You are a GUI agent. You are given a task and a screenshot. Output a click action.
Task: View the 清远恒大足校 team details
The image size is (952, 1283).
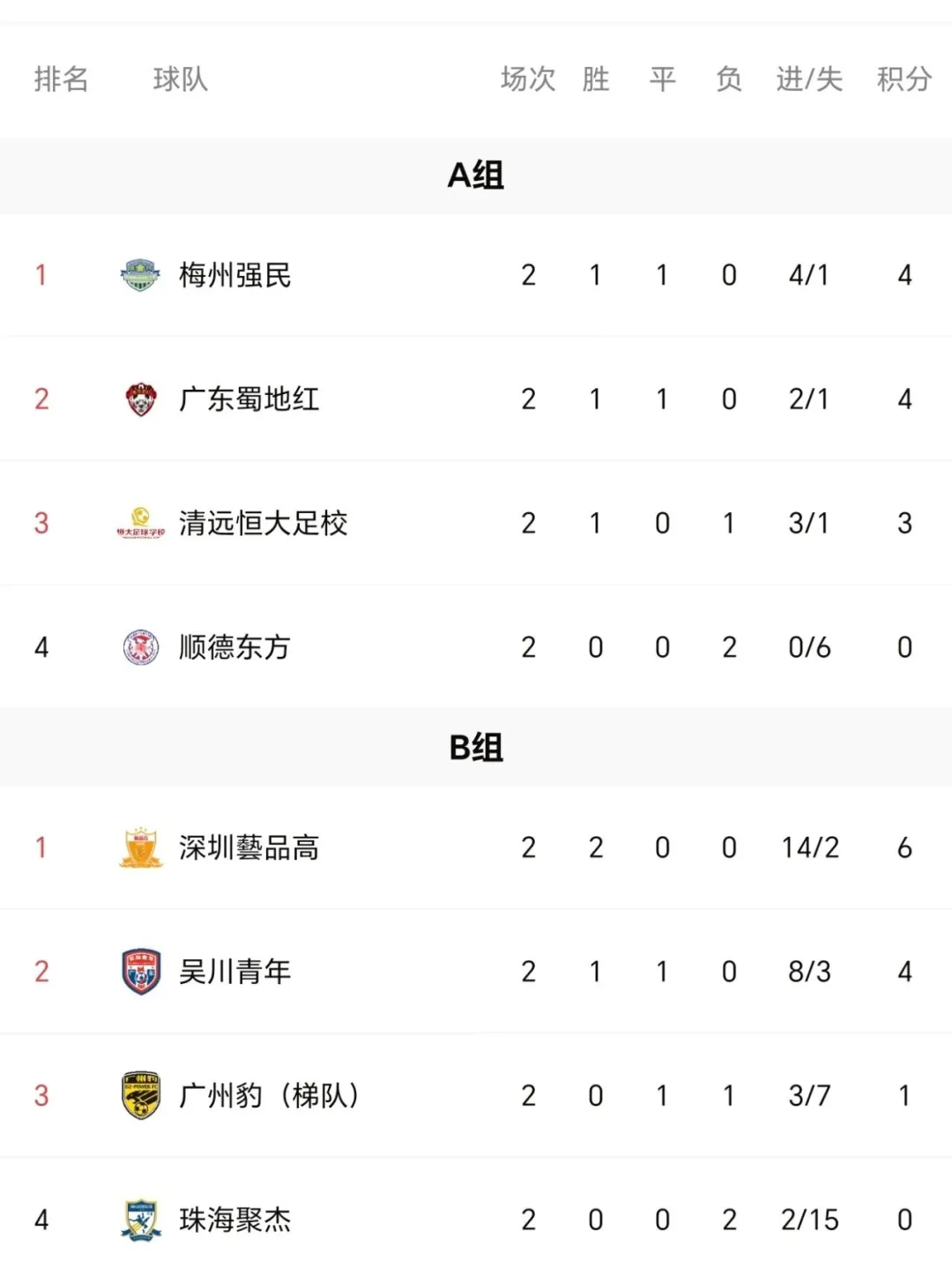263,524
